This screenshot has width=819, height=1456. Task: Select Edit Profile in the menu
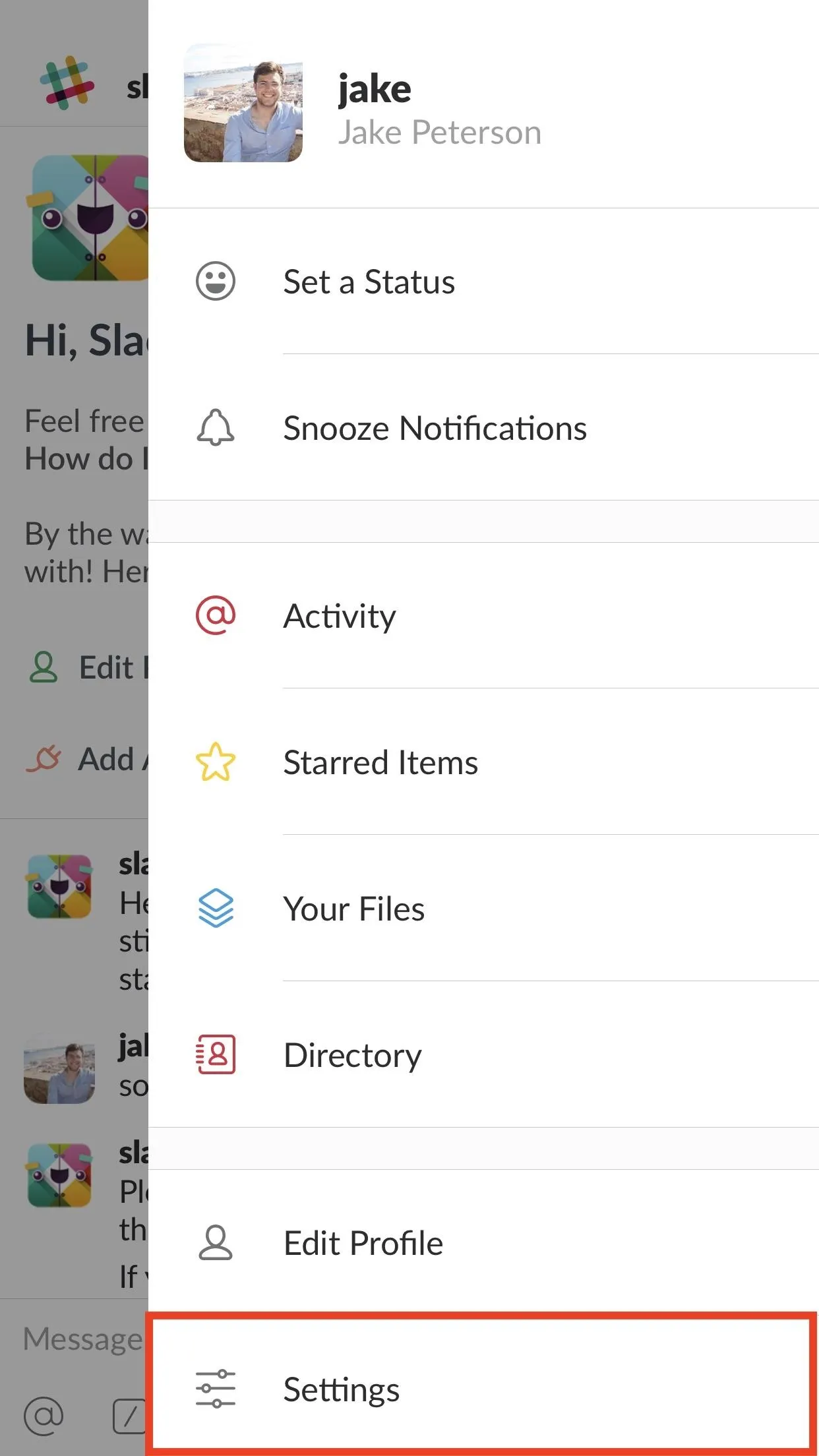click(x=483, y=1243)
